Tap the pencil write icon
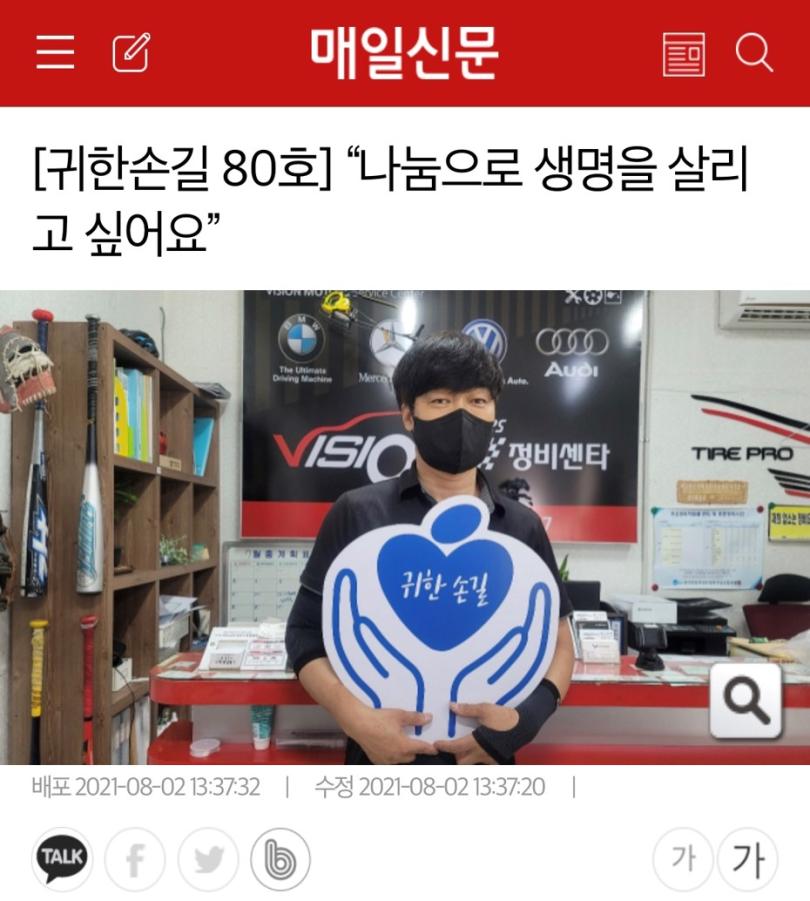The image size is (810, 901). tap(131, 52)
